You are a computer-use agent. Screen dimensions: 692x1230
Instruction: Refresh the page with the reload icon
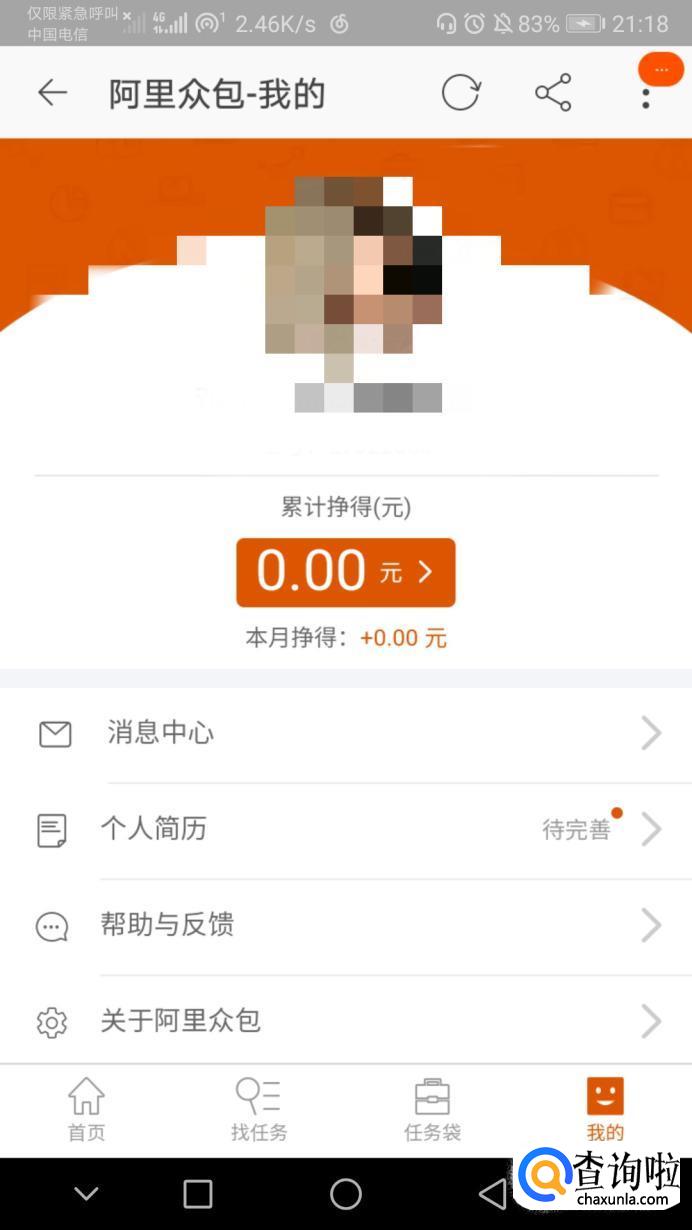tap(461, 93)
